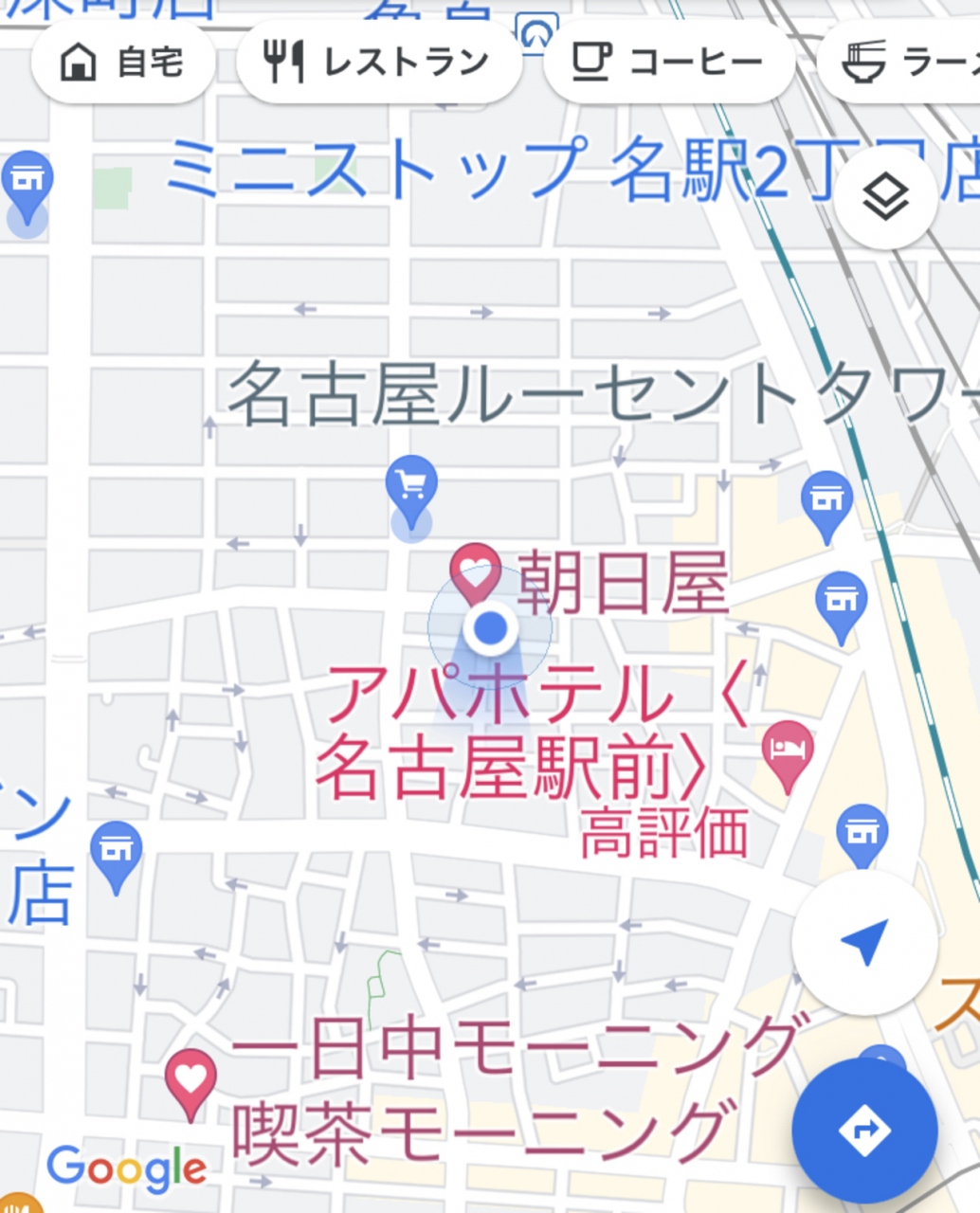Tap the shopping cart pin
The height and width of the screenshot is (1213, 980).
click(x=411, y=488)
